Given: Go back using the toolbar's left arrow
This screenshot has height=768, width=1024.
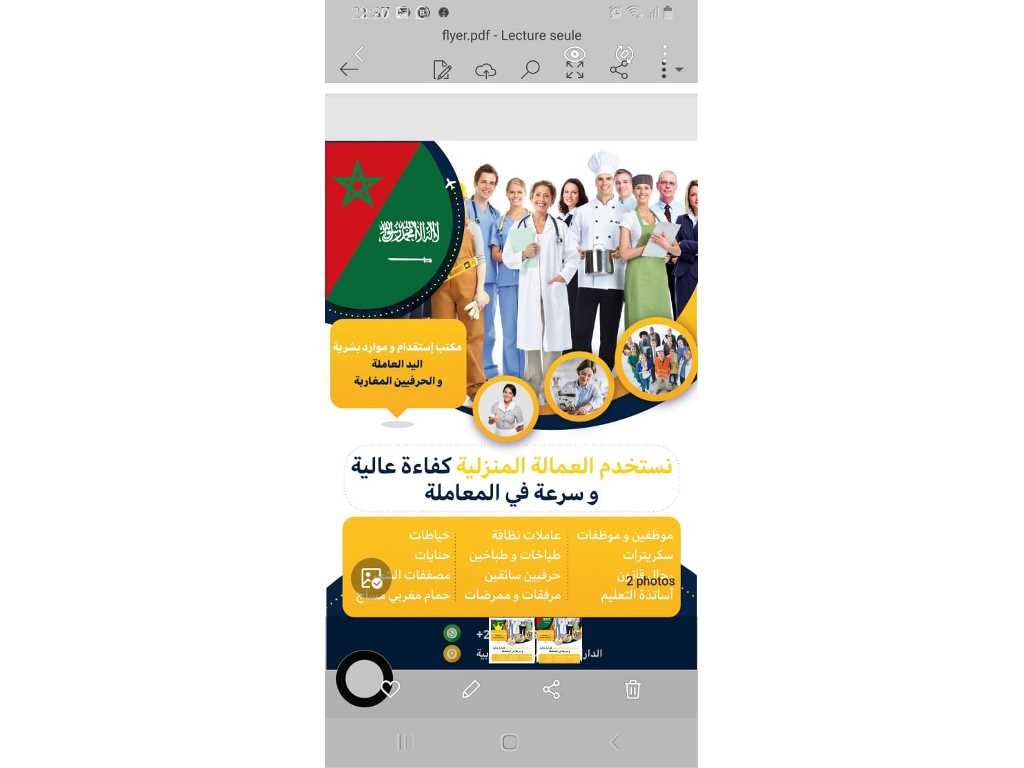Looking at the screenshot, I should coord(348,69).
